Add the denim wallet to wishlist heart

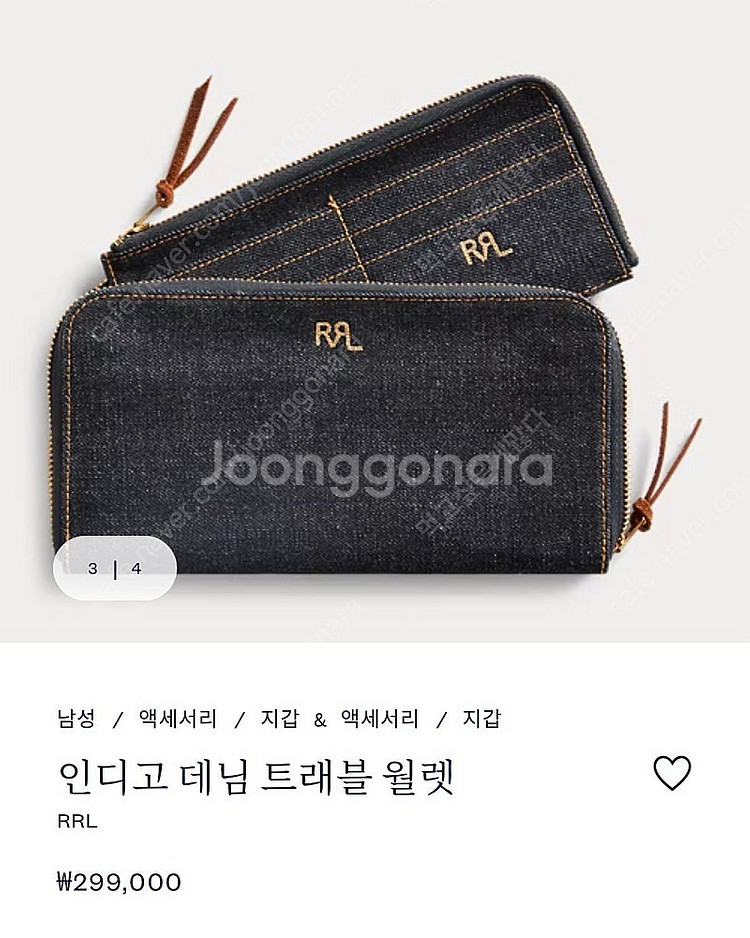coord(672,772)
